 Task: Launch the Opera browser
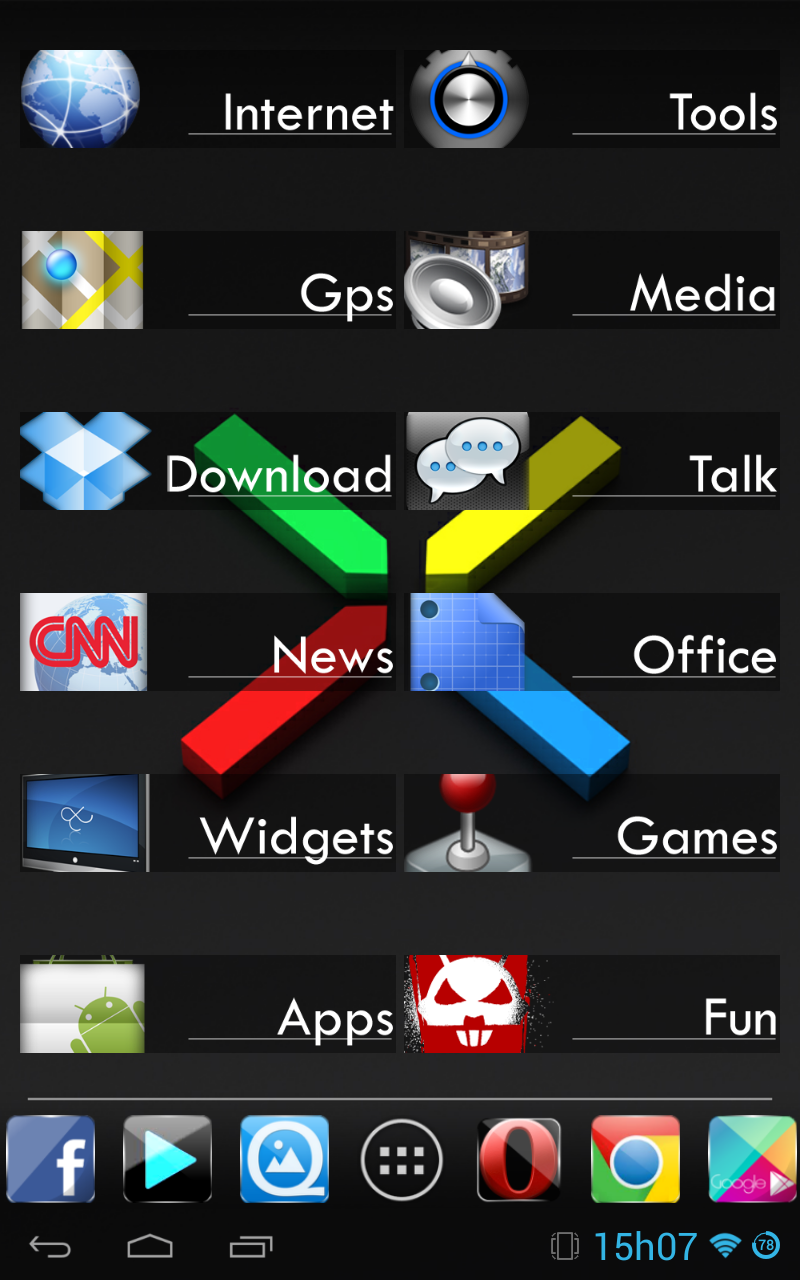(x=518, y=1159)
